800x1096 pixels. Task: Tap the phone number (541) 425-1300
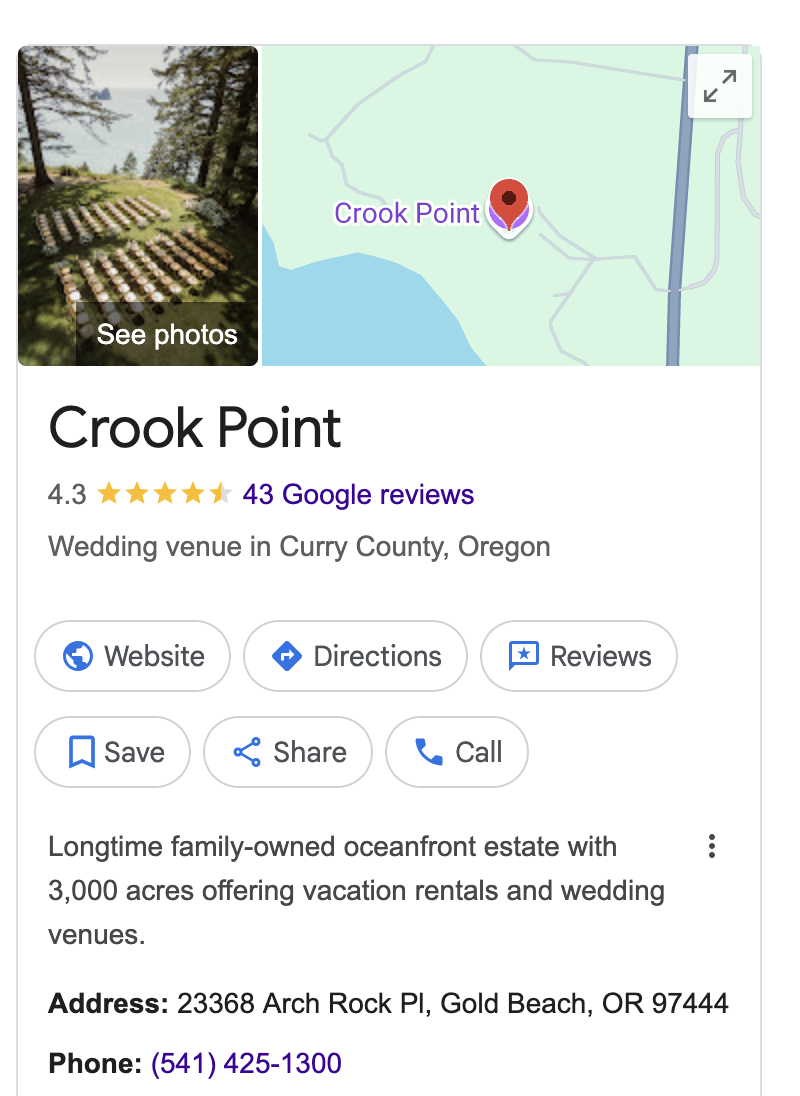[x=246, y=1063]
